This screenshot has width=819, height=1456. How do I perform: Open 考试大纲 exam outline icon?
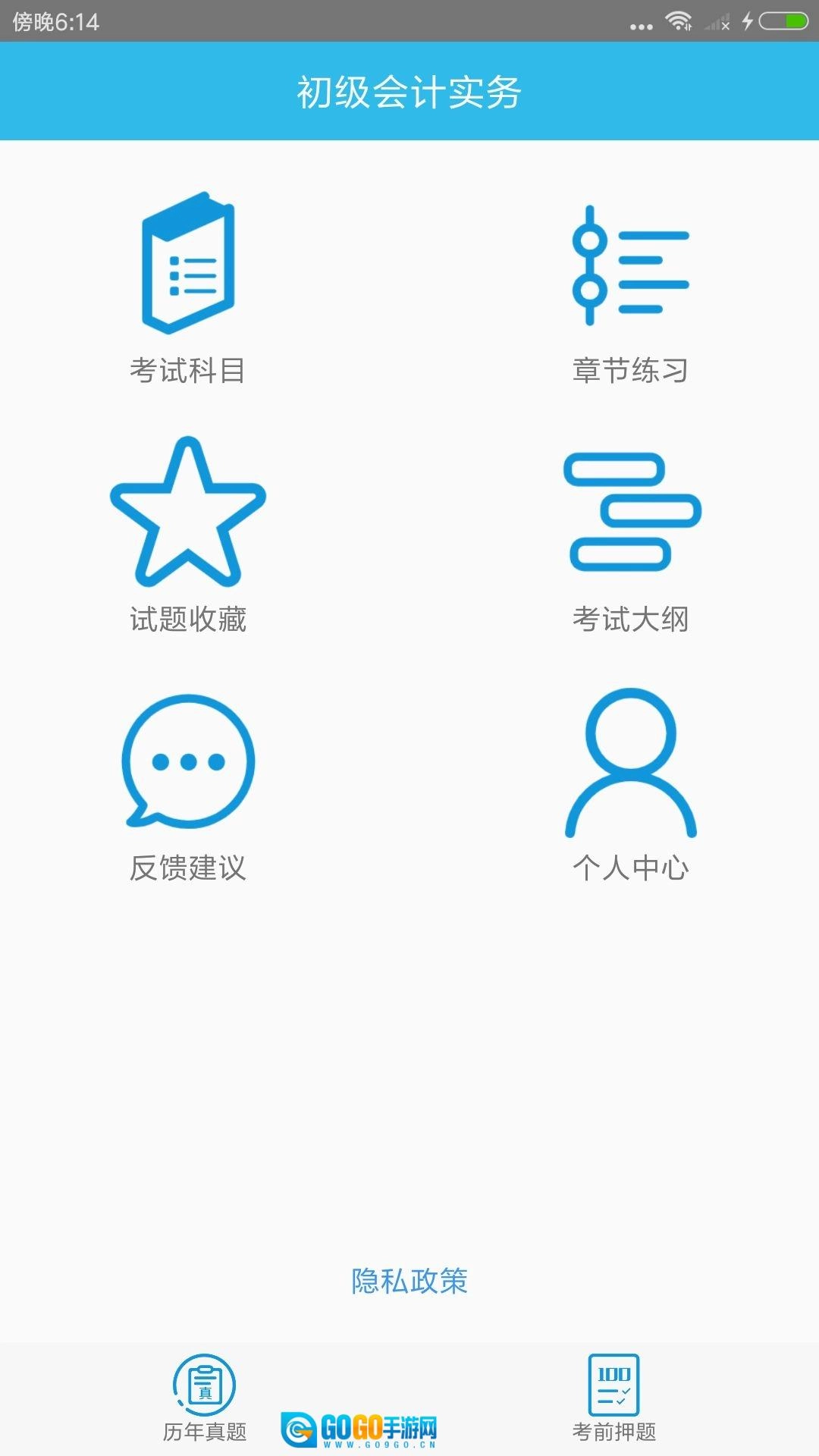click(629, 512)
